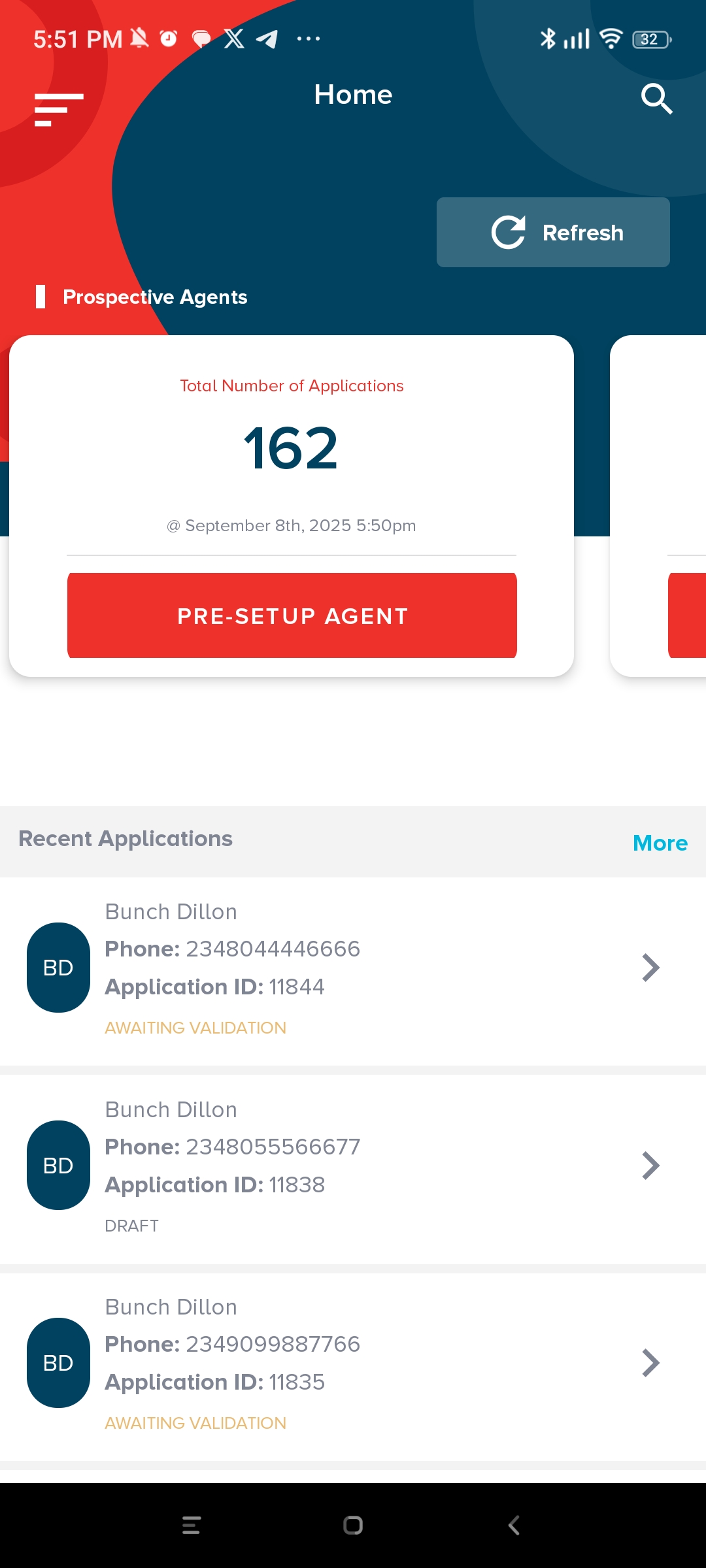Open application ID 11835

[x=353, y=1364]
